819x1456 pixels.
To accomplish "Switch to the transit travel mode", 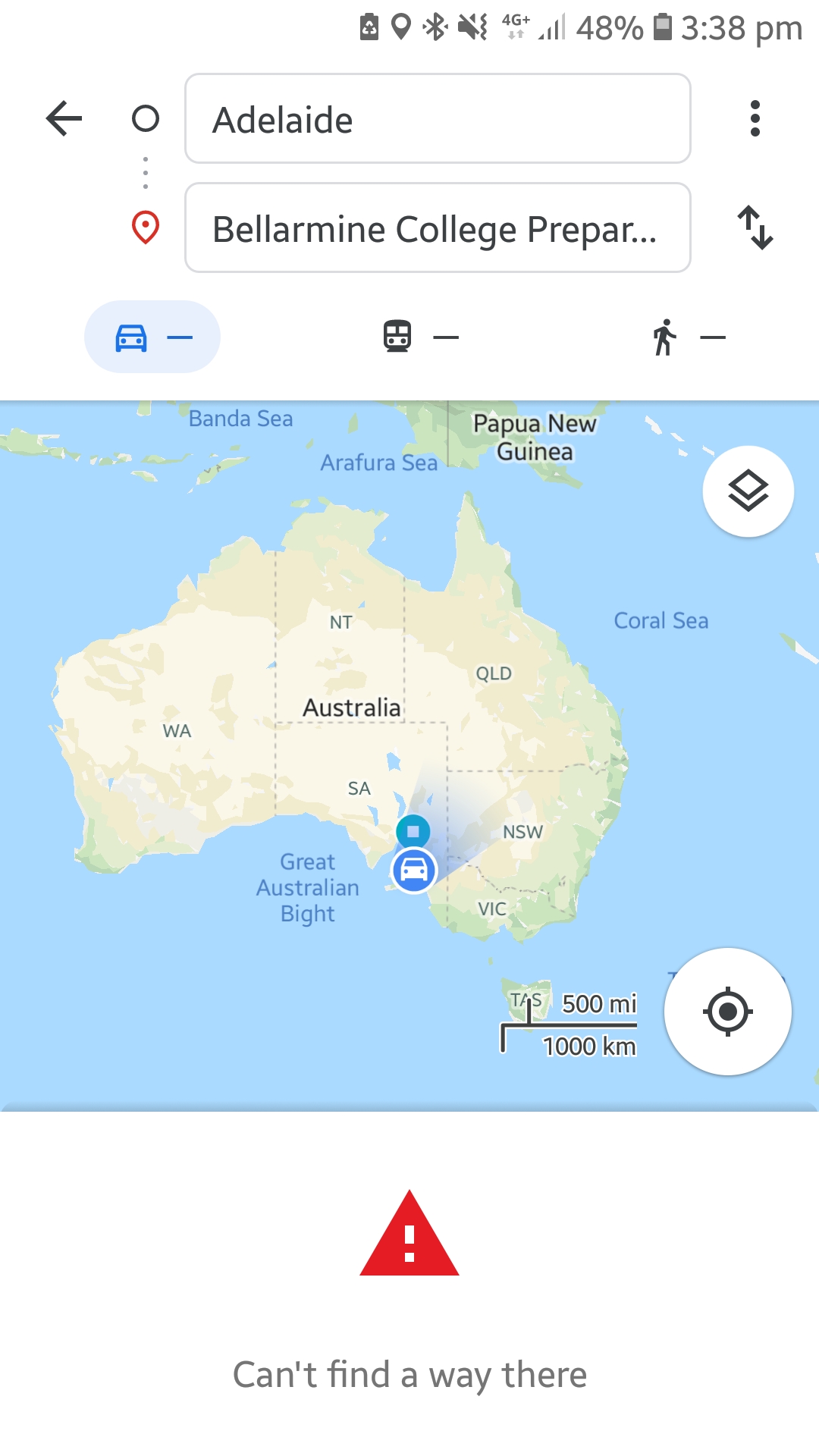I will pos(421,337).
